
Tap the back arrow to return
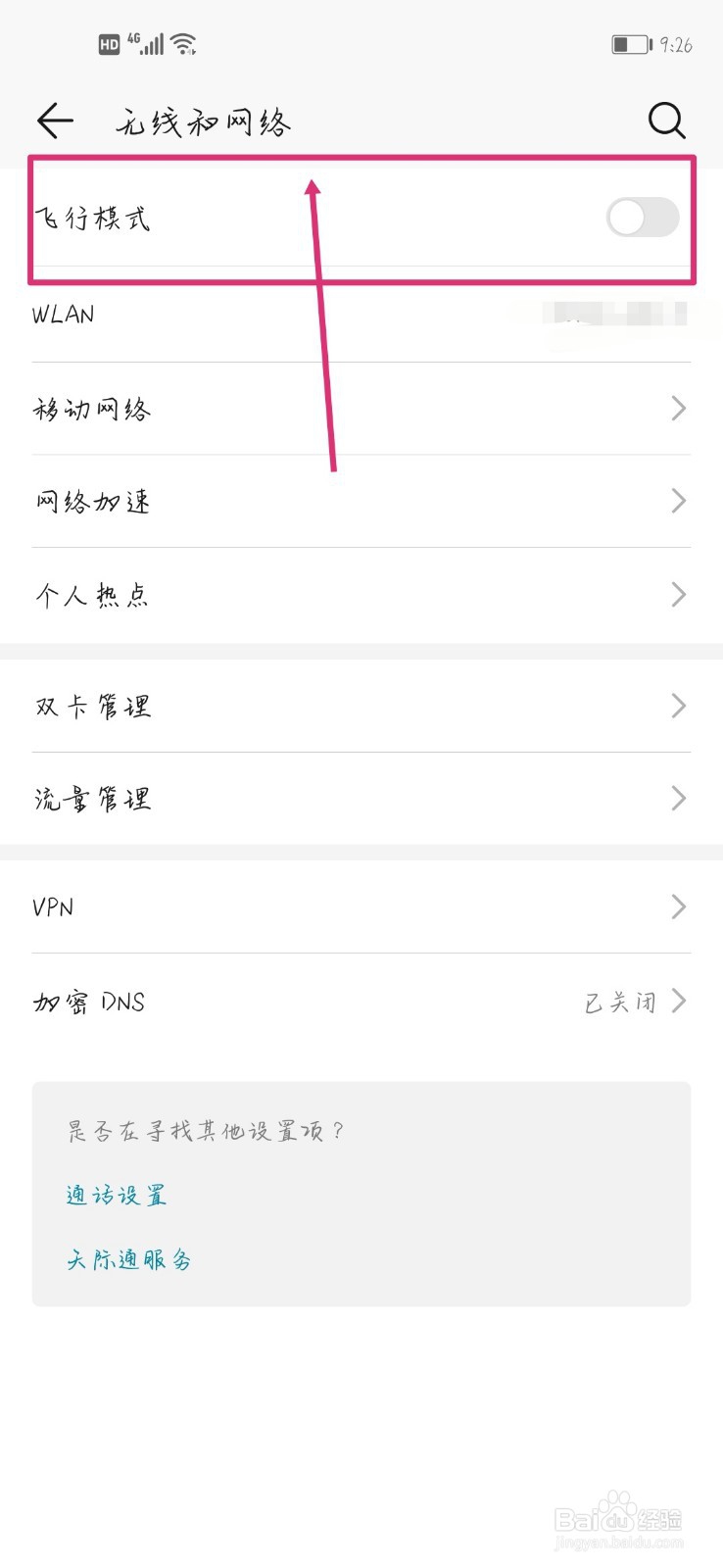pos(55,121)
